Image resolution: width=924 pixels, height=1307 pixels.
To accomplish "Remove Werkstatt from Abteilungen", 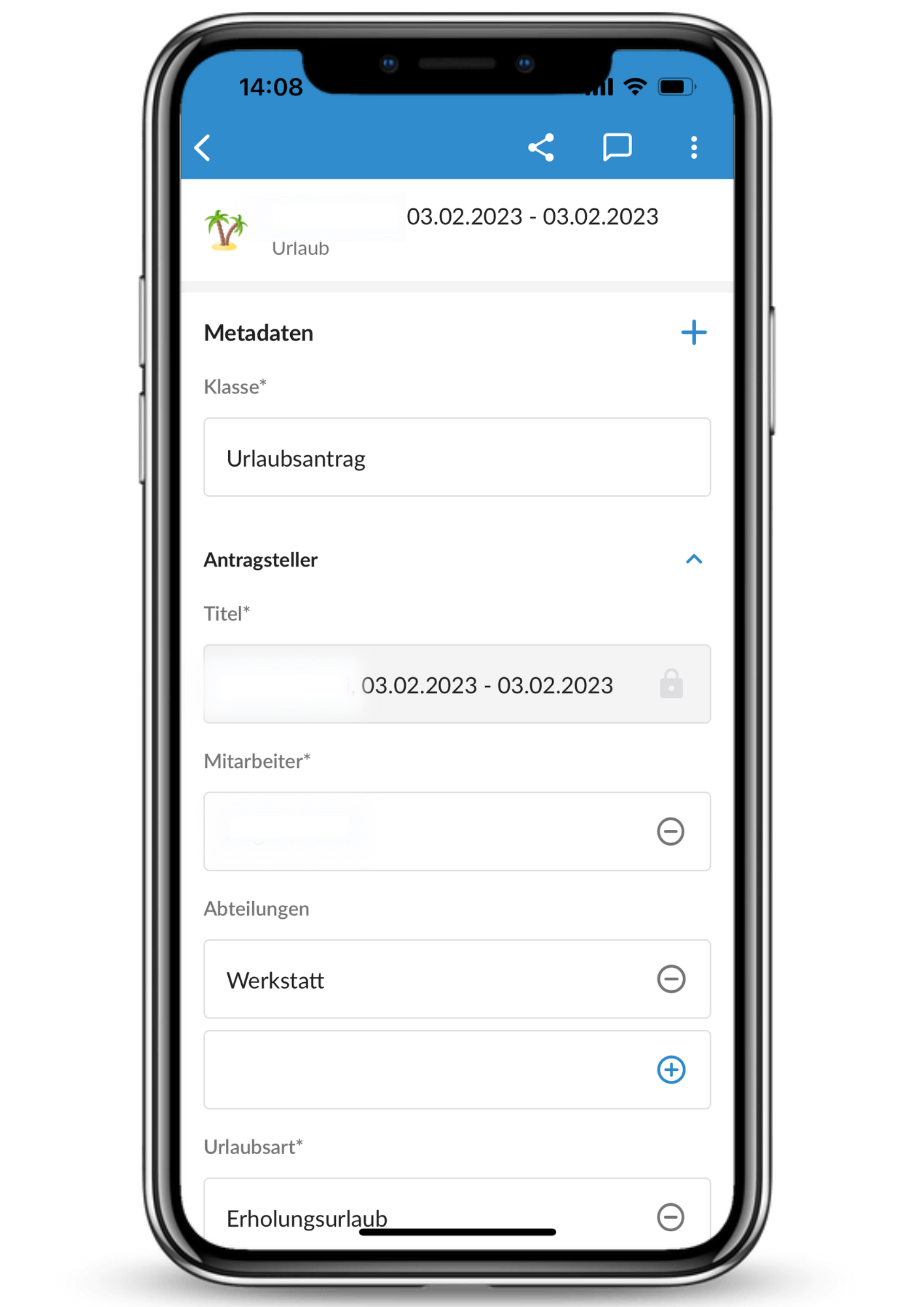I will point(670,979).
